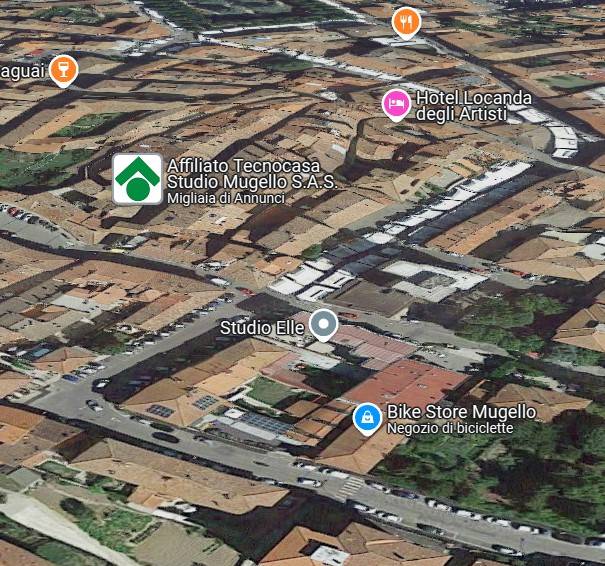This screenshot has width=605, height=566.
Task: Select the Affiliato Tecnocasa Studio Mugello pin
Action: click(x=137, y=179)
